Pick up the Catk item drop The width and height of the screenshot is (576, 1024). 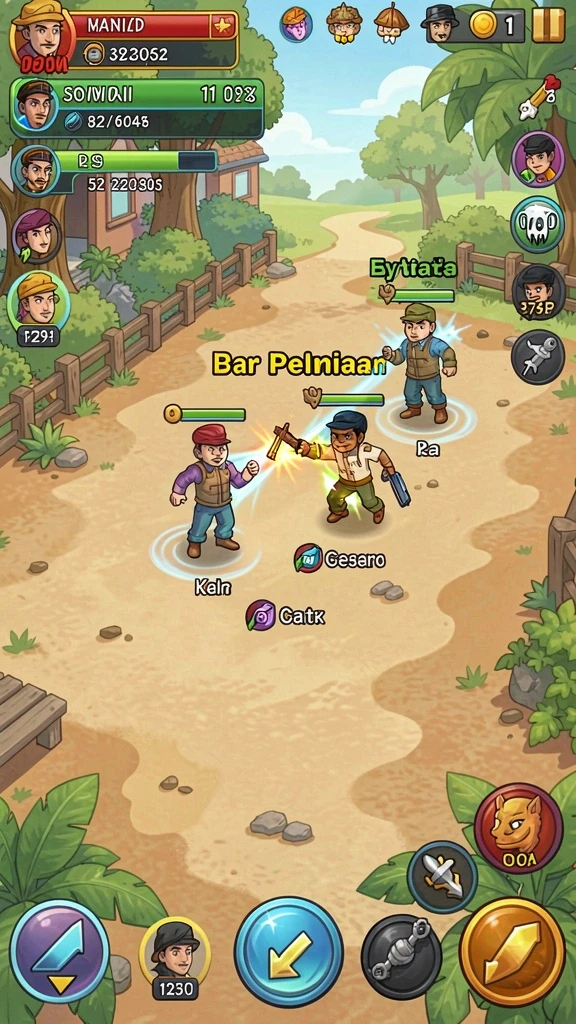tap(285, 615)
